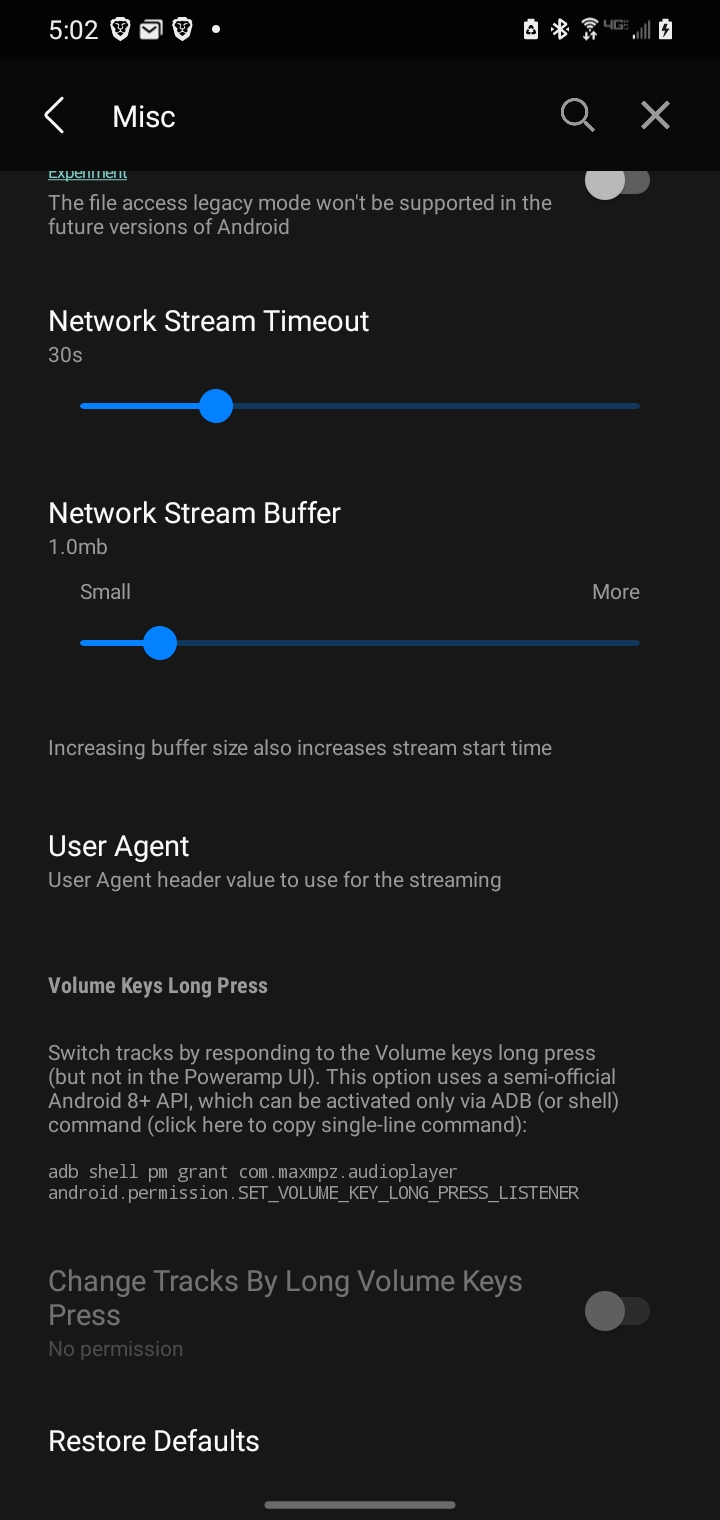This screenshot has width=720, height=1520.
Task: Copy the adb shell grant command
Action: click(x=313, y=1181)
